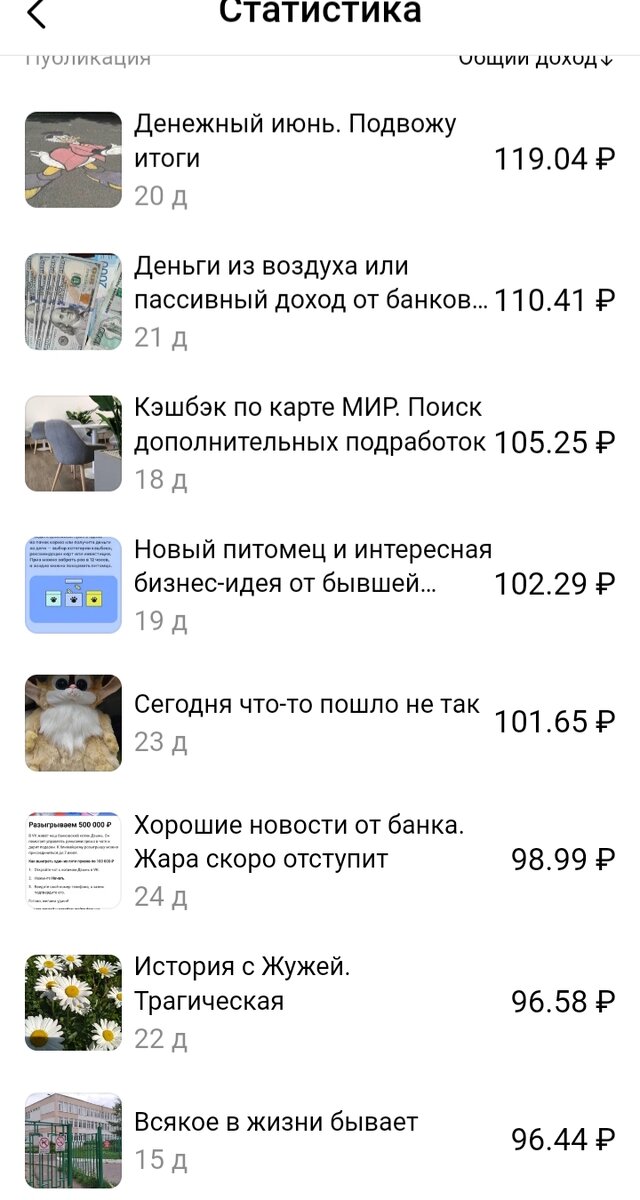The width and height of the screenshot is (640, 1200).
Task: Open post Новый питомец и интересная бизнес-идея
Action: click(x=312, y=567)
